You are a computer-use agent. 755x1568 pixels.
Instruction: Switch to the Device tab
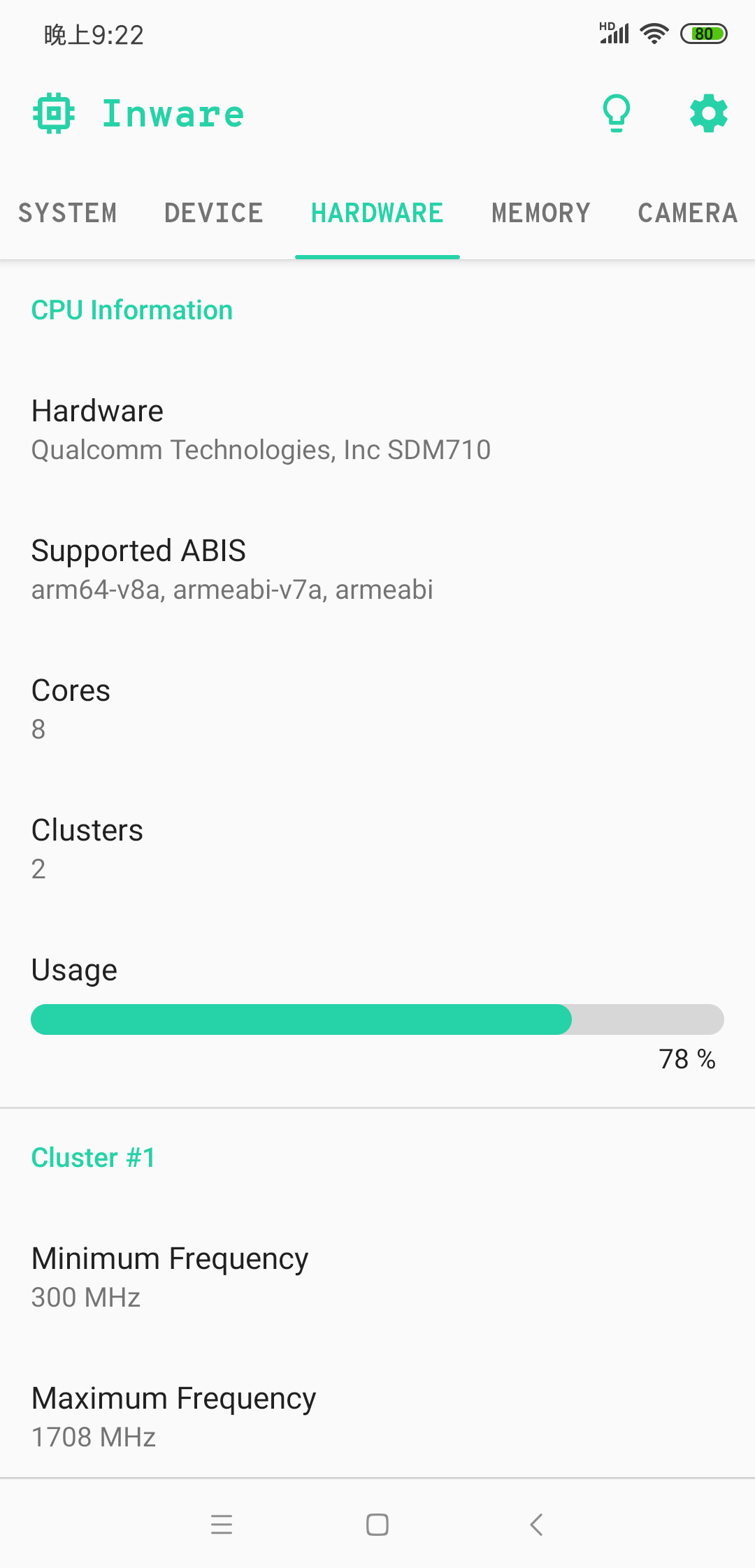tap(214, 213)
